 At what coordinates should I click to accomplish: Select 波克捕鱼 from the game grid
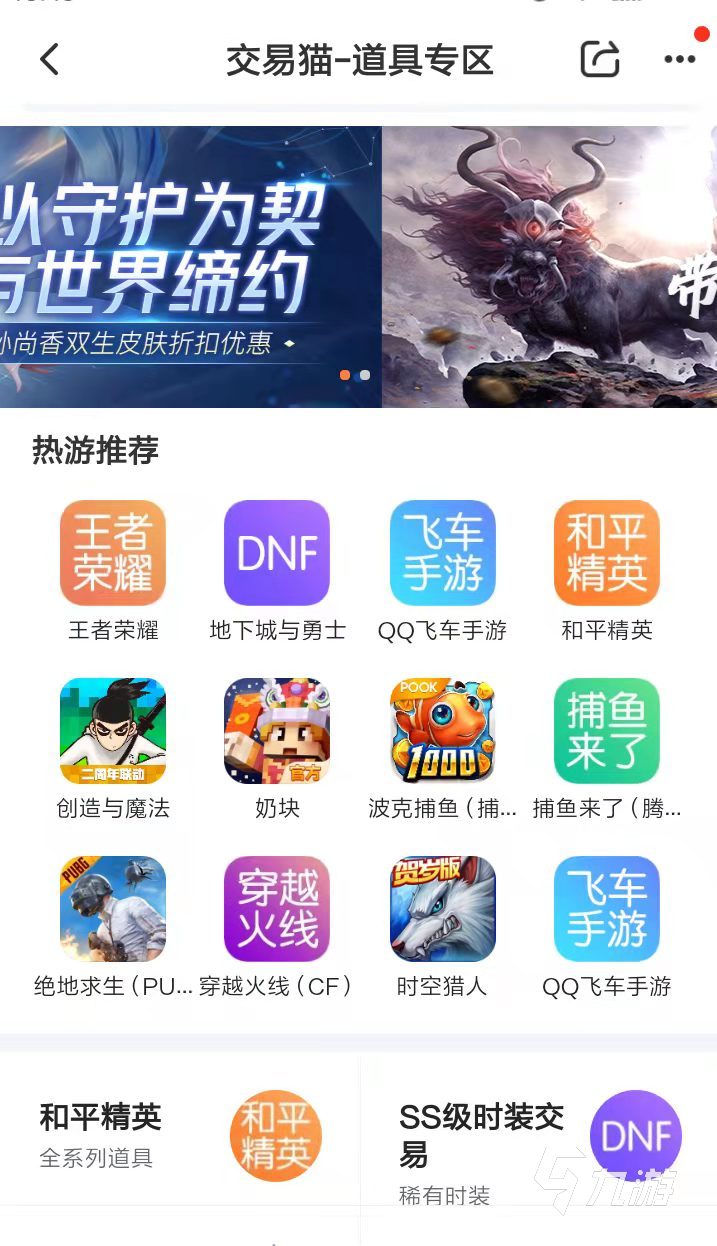442,731
